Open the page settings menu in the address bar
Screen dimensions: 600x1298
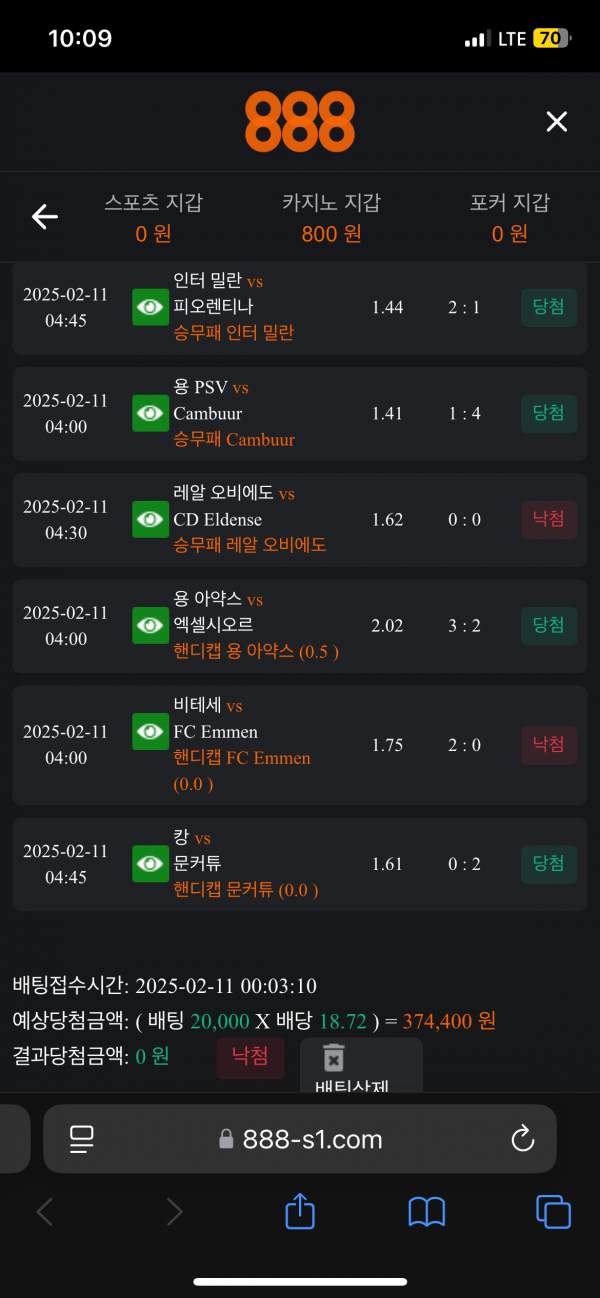coord(81,1138)
